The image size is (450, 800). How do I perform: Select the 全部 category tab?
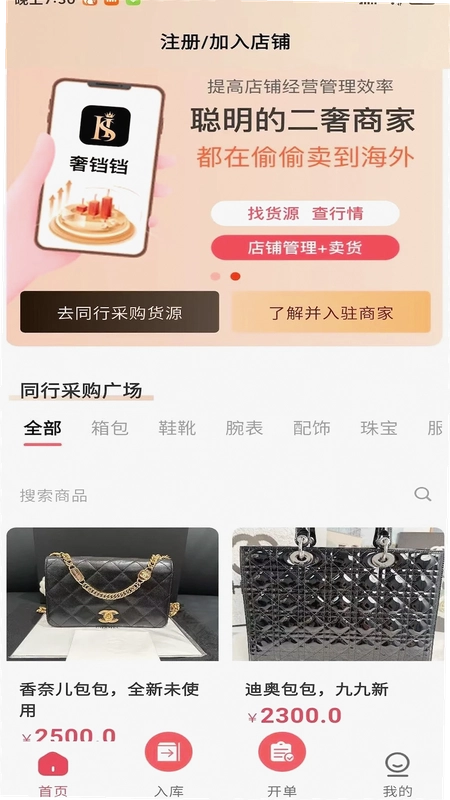click(43, 429)
